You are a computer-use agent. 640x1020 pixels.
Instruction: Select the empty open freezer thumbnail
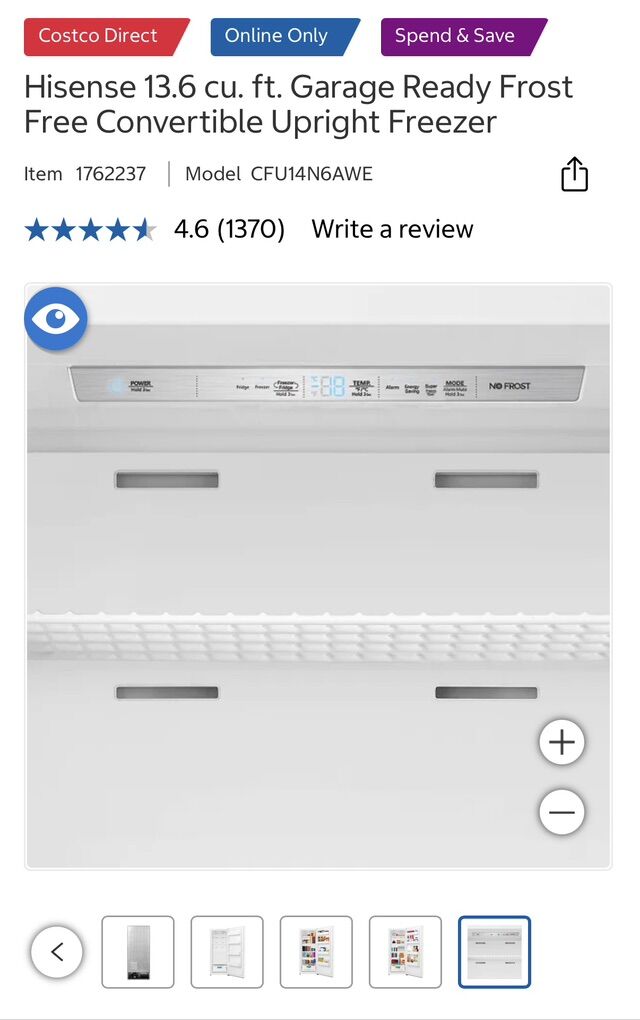tap(227, 952)
